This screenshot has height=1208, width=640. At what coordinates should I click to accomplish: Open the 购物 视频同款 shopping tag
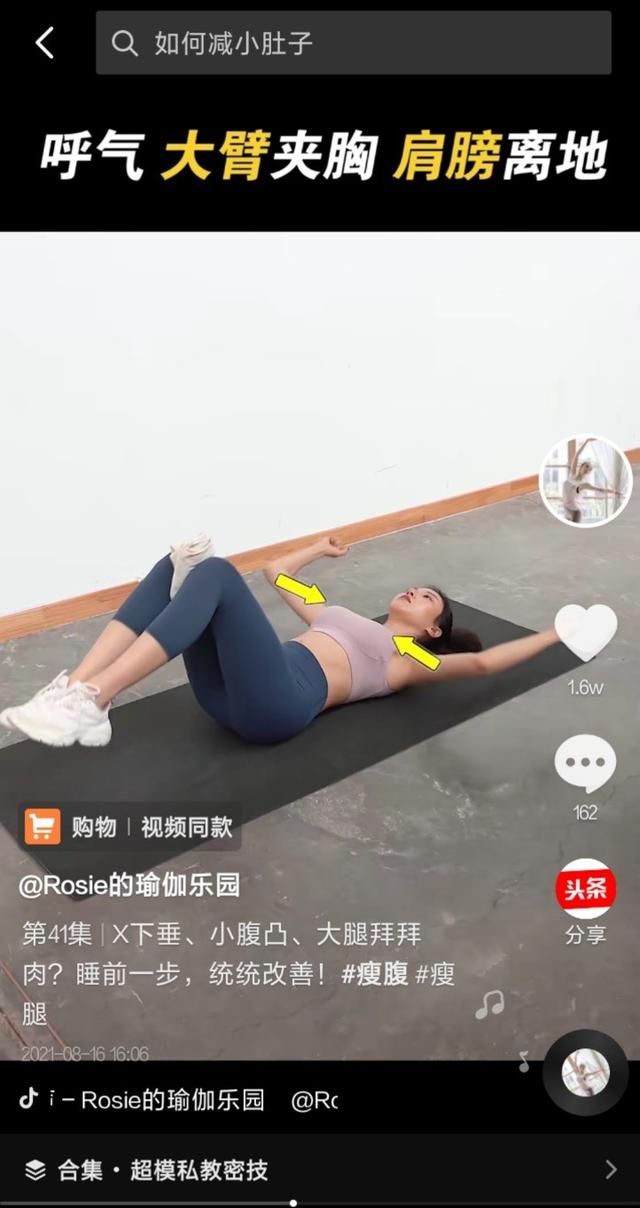[x=130, y=827]
